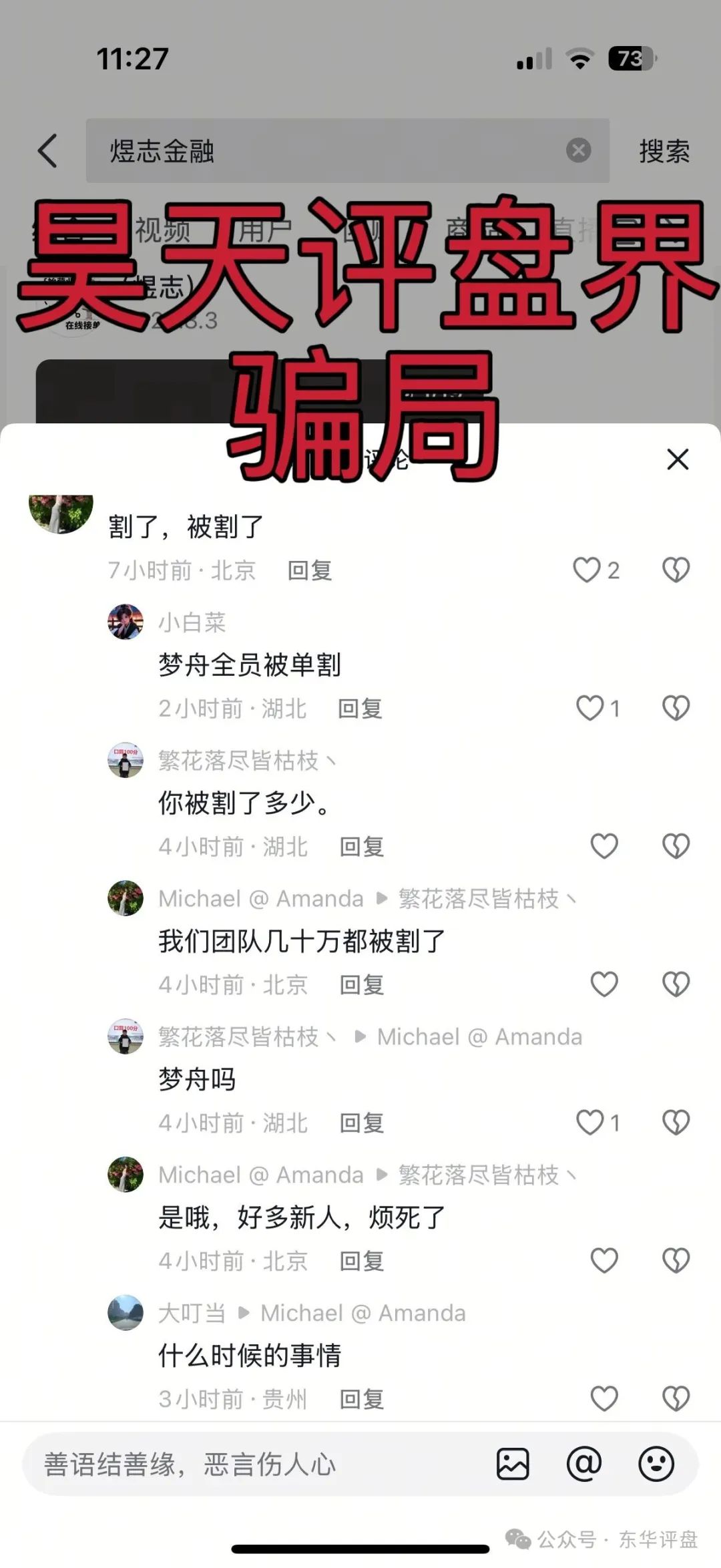Screen dimensions: 721x1568
Task: Attach an image to the comment
Action: [513, 1464]
